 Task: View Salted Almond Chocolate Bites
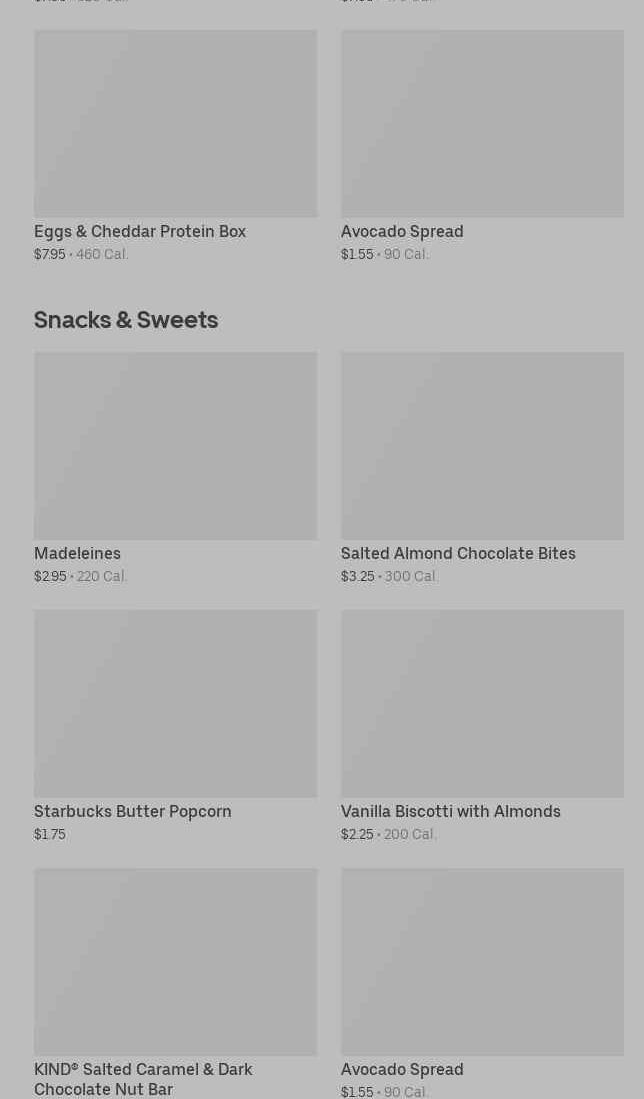pos(481,446)
